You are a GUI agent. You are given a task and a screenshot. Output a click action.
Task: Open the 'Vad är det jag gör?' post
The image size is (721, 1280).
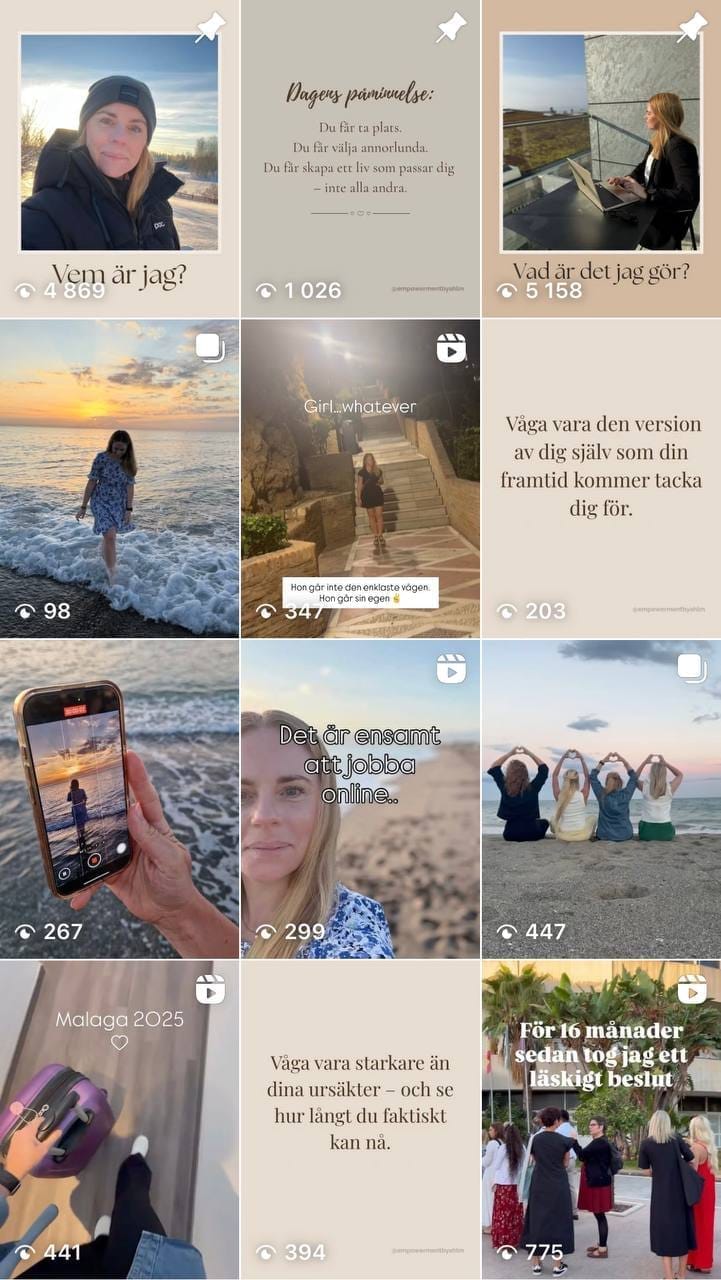[x=601, y=158]
